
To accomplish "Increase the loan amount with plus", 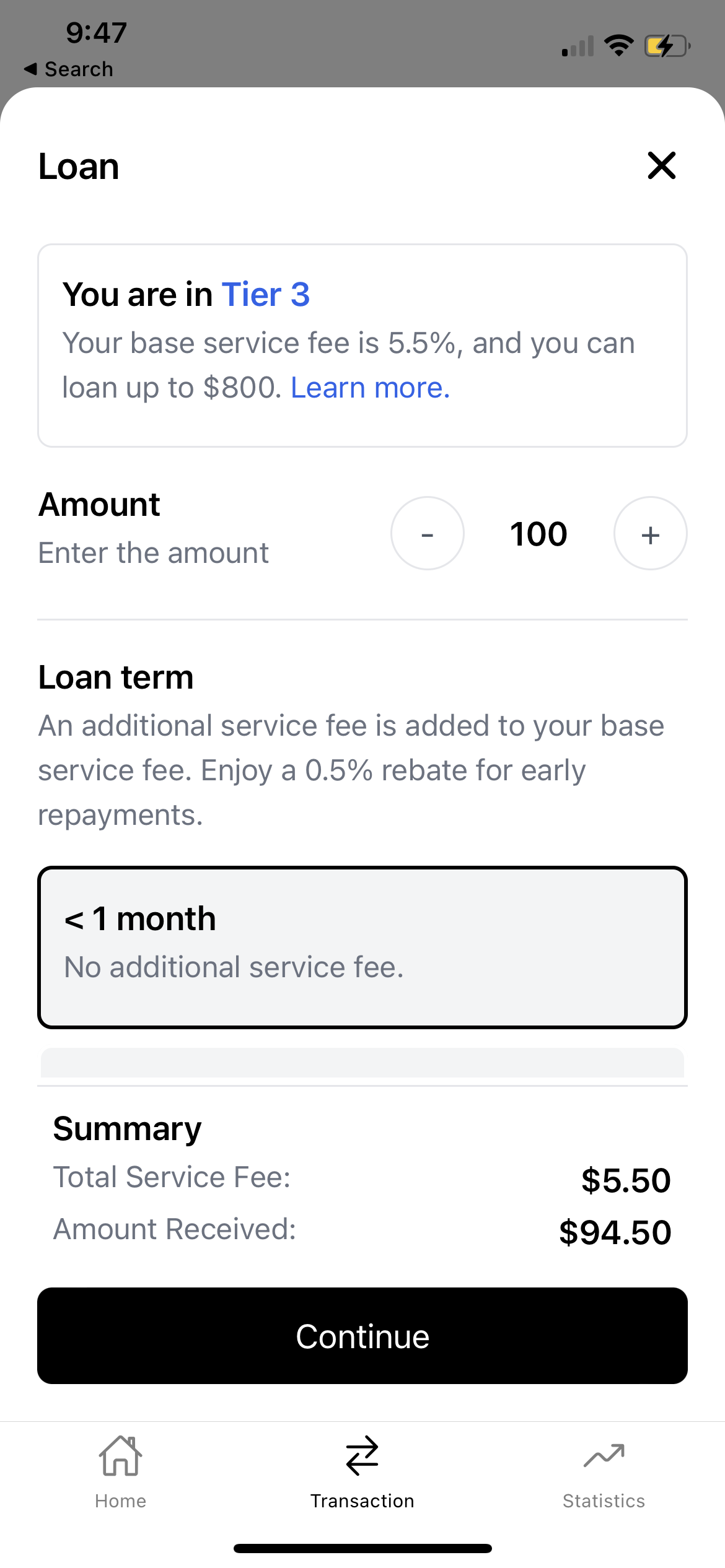I will (x=650, y=533).
